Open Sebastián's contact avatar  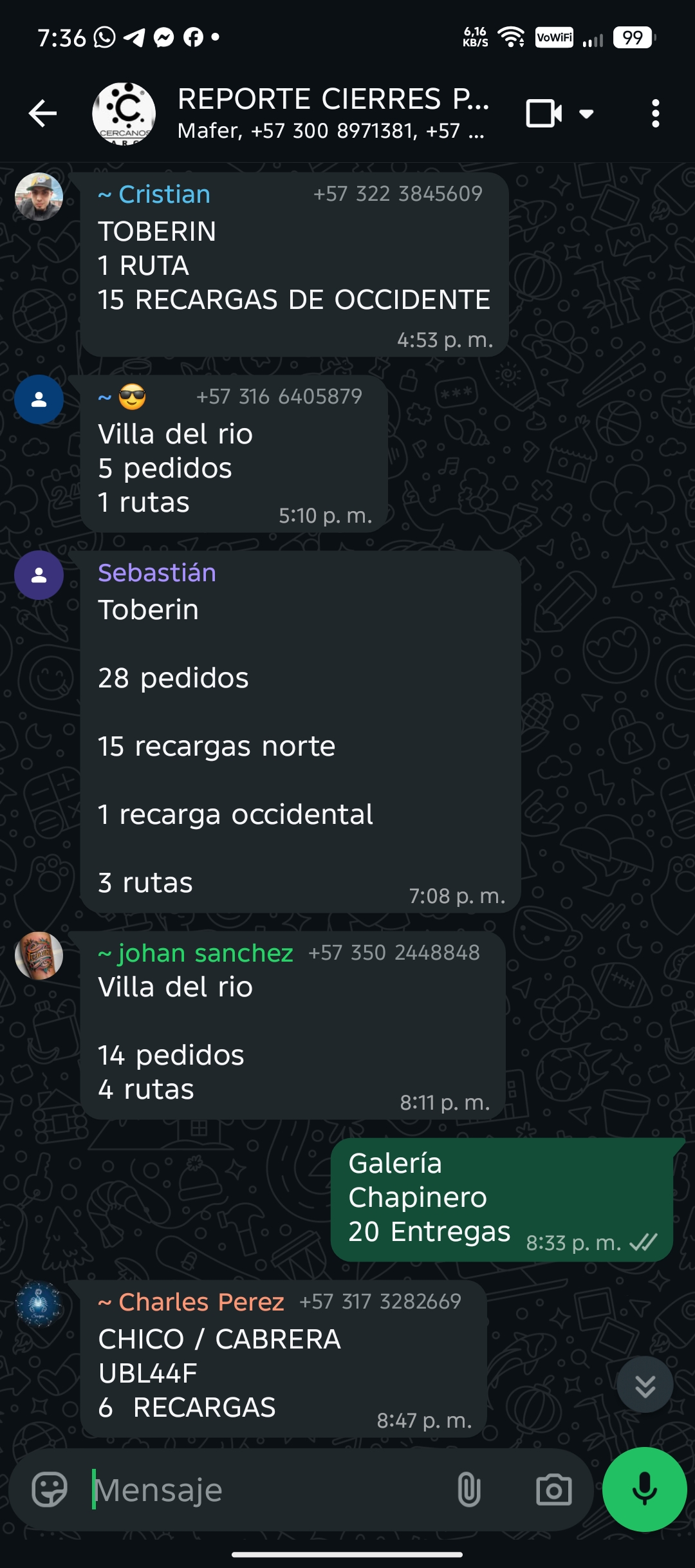coord(39,575)
